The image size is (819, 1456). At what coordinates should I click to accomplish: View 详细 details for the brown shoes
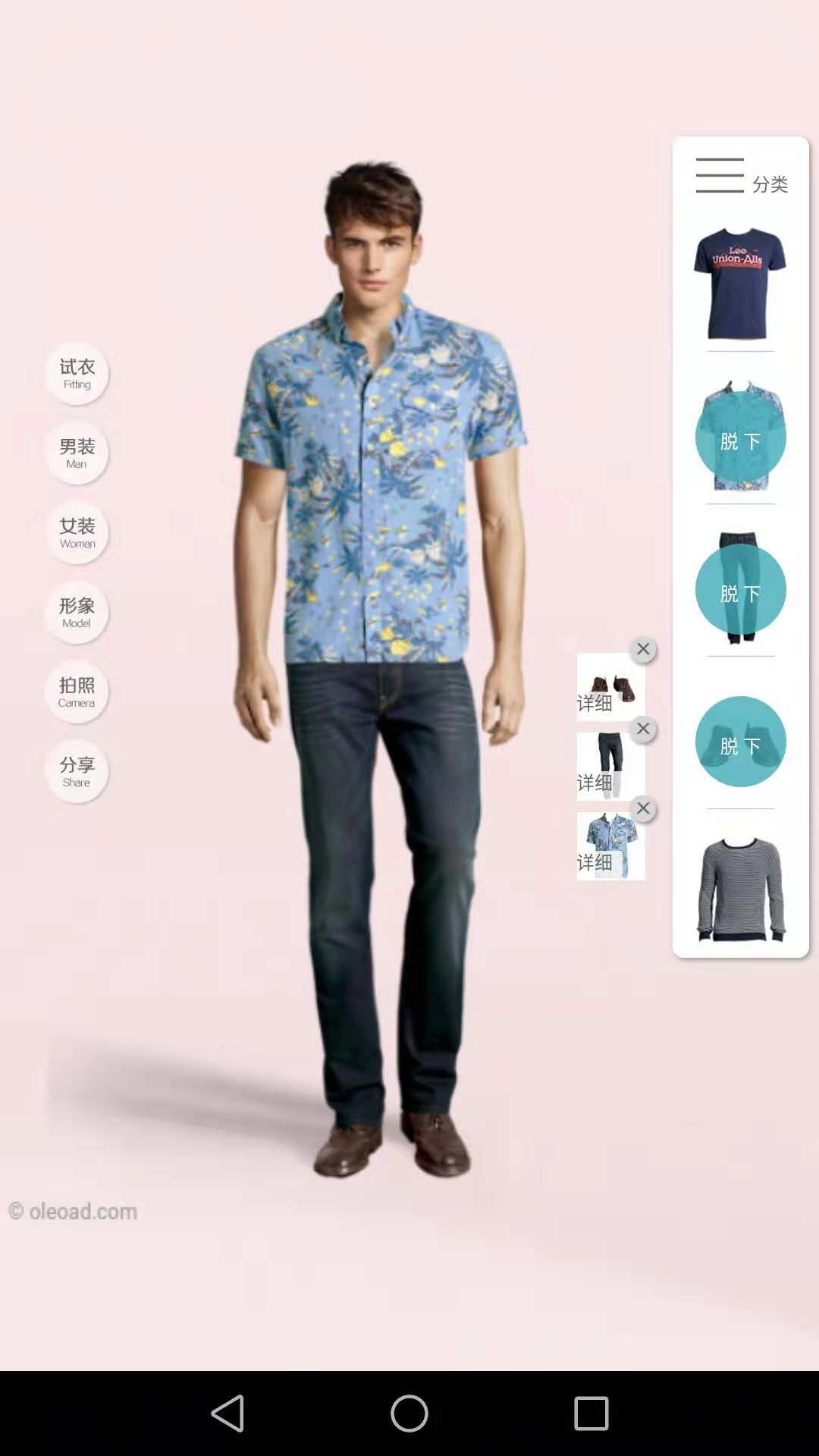[x=595, y=703]
